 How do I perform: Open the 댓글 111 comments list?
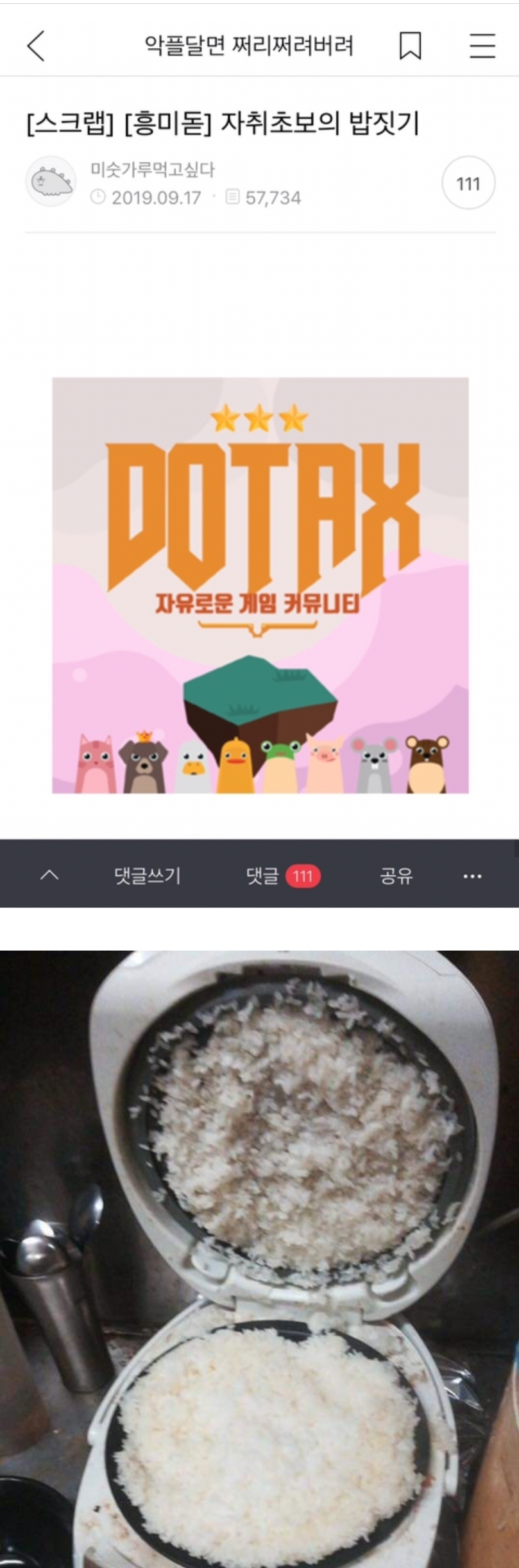click(x=283, y=875)
